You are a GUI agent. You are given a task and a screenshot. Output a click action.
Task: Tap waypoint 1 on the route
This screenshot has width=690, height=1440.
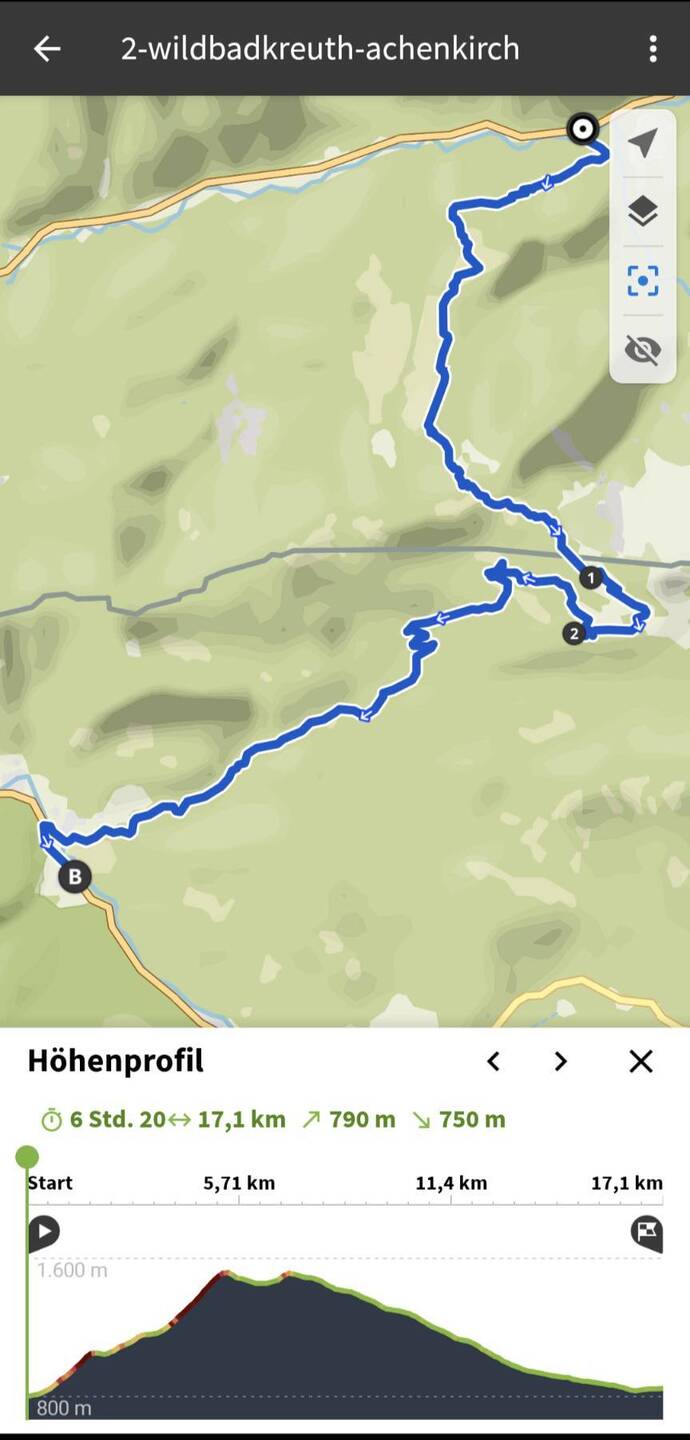(x=591, y=578)
